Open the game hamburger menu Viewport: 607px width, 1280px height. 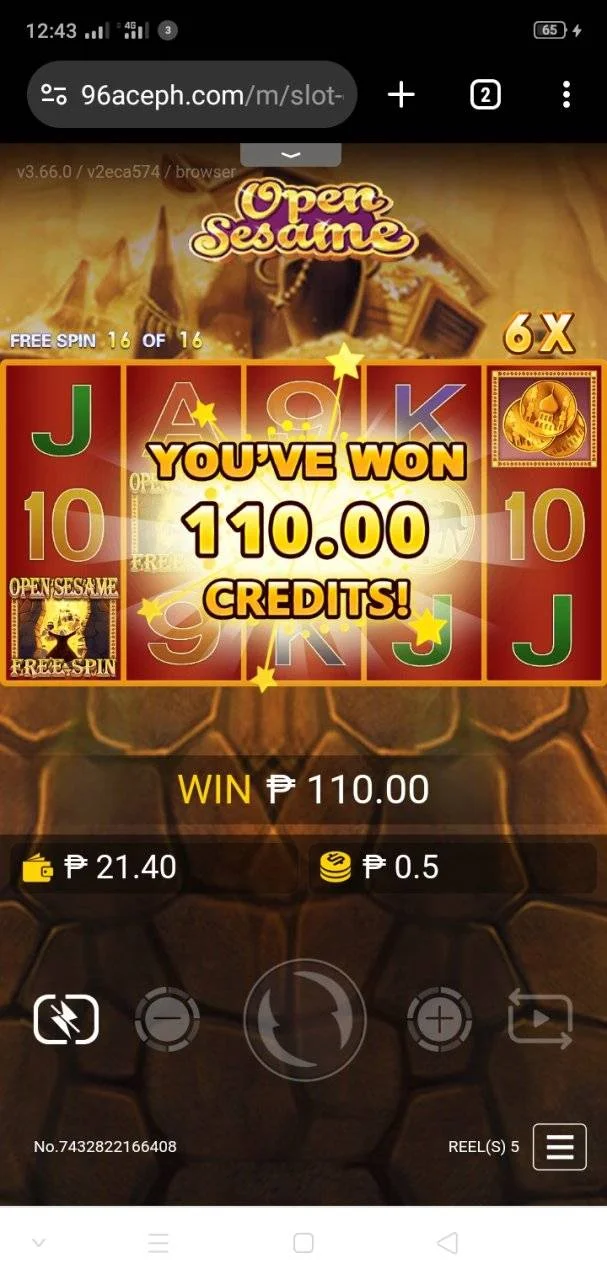[560, 1146]
